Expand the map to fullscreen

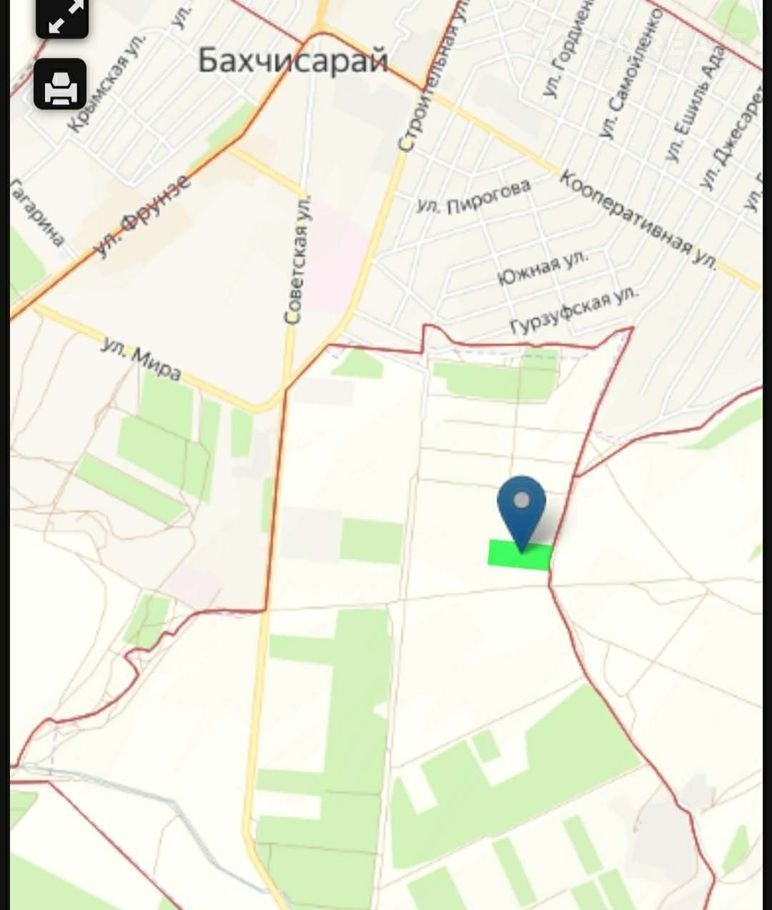(61, 16)
